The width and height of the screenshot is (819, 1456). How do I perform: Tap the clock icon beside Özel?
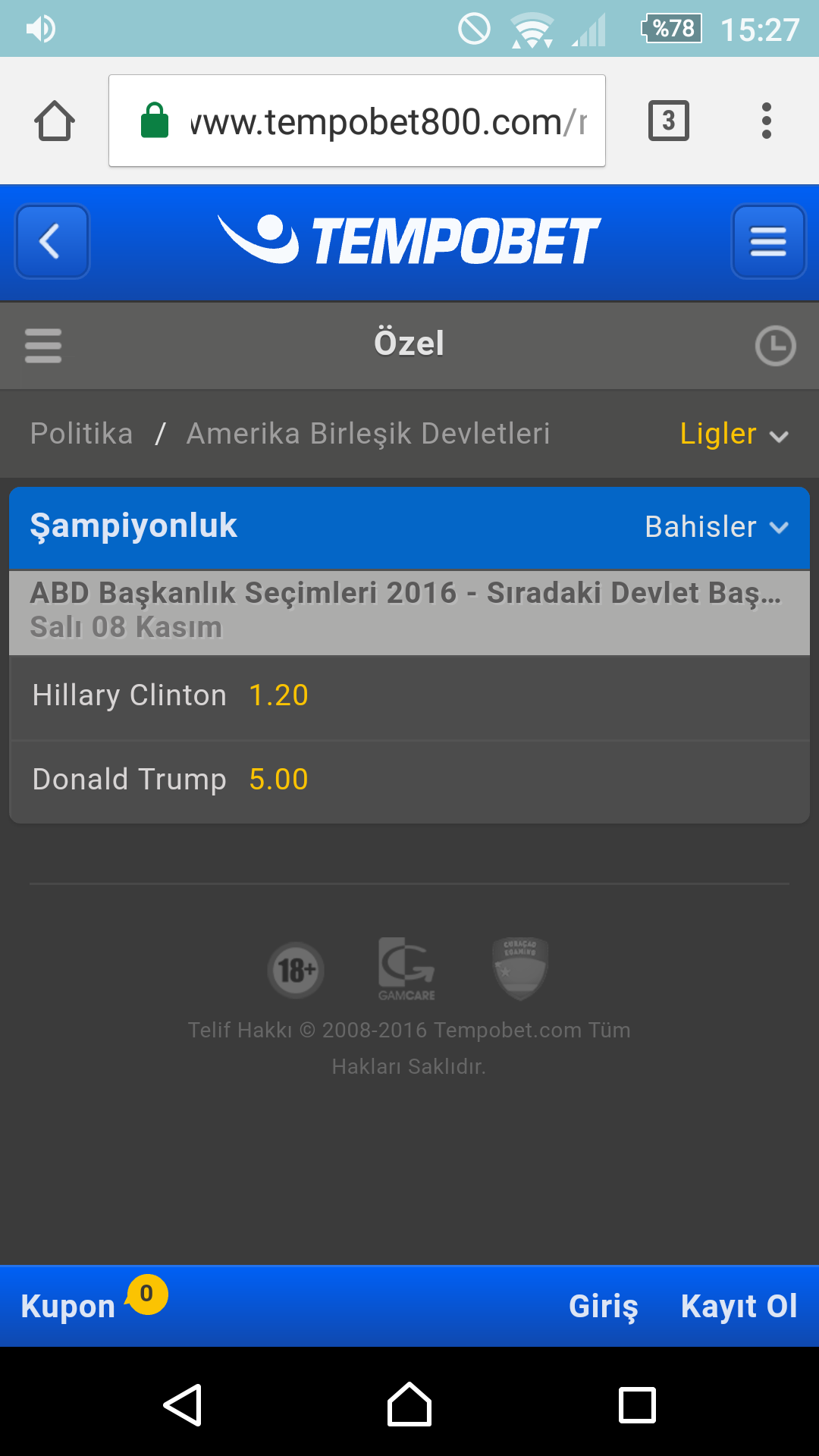775,346
